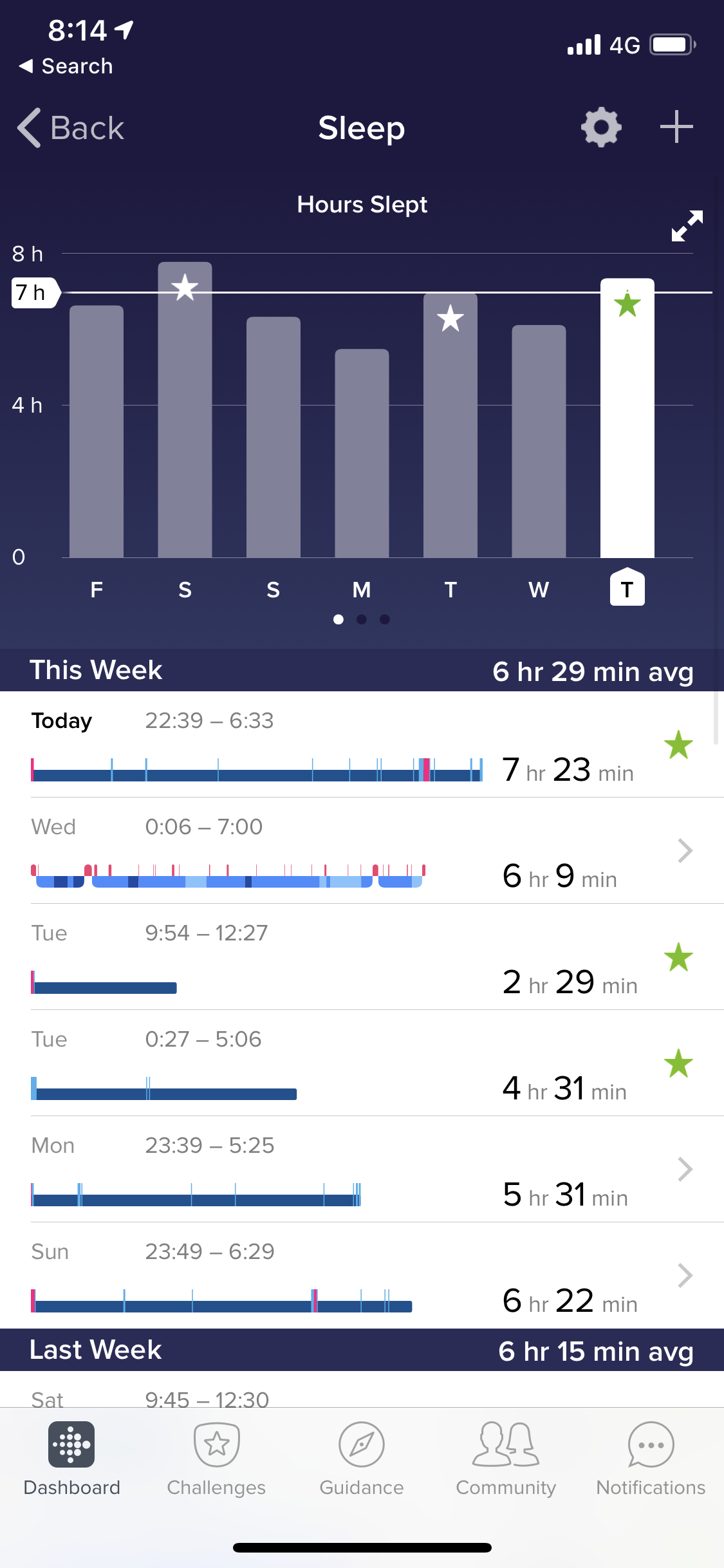The width and height of the screenshot is (724, 1568).
Task: Expand the Hours Slept chart
Action: pos(687,226)
